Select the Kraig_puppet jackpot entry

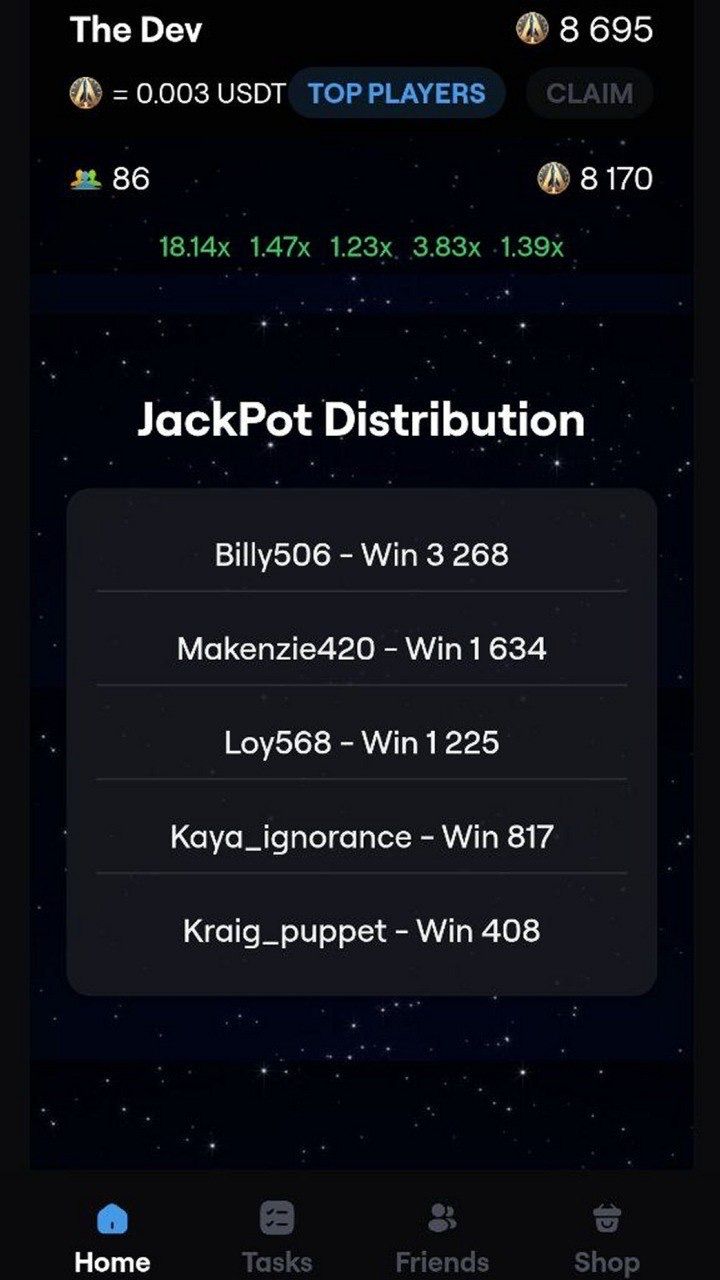[360, 930]
